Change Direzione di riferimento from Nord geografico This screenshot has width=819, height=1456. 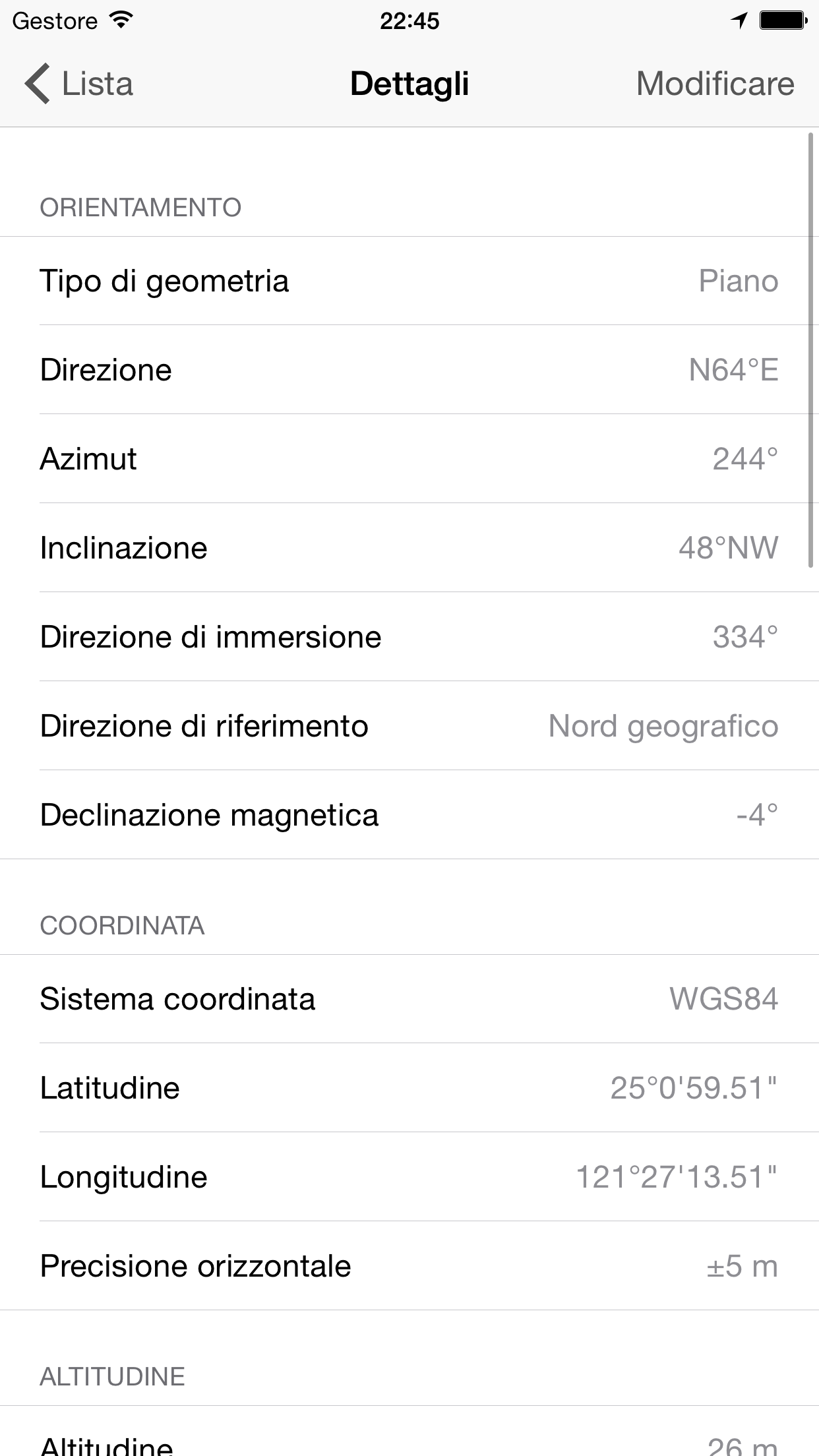coord(409,725)
